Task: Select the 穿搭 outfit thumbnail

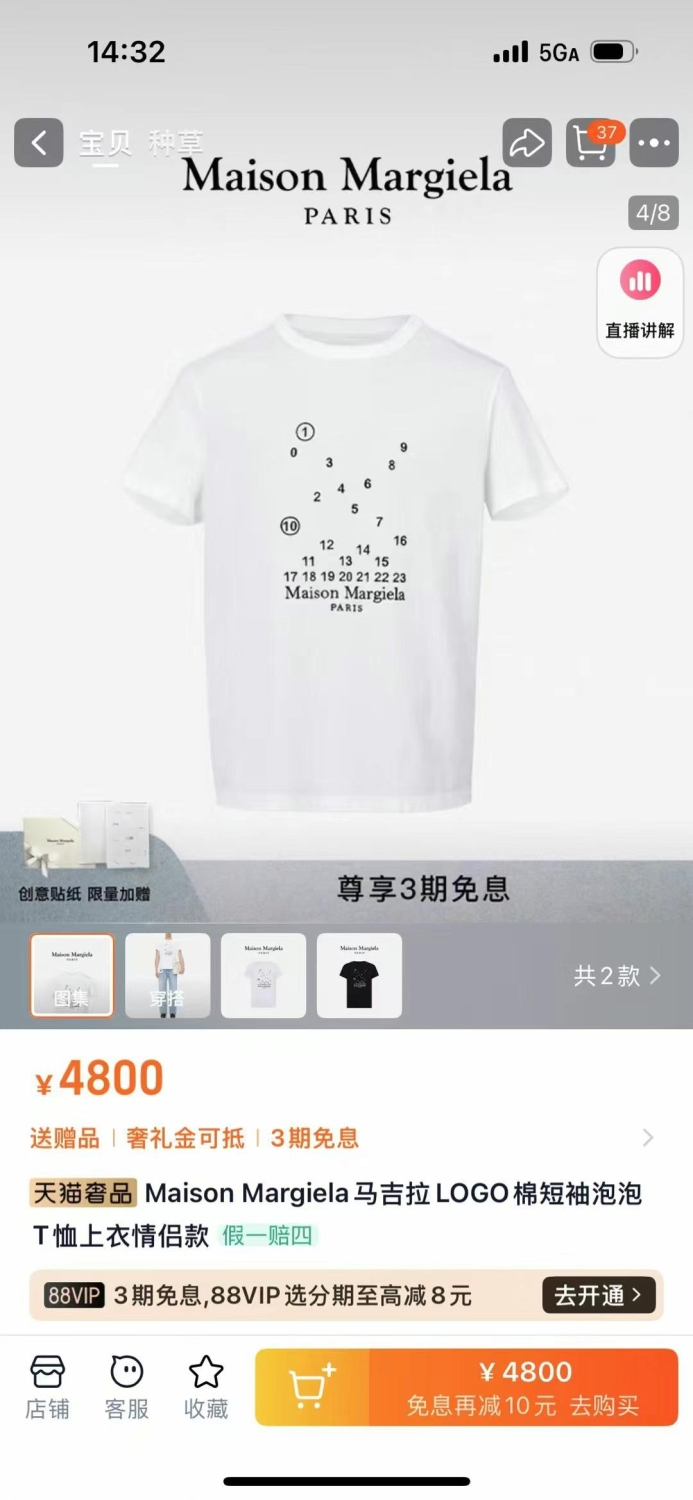Action: pyautogui.click(x=168, y=975)
